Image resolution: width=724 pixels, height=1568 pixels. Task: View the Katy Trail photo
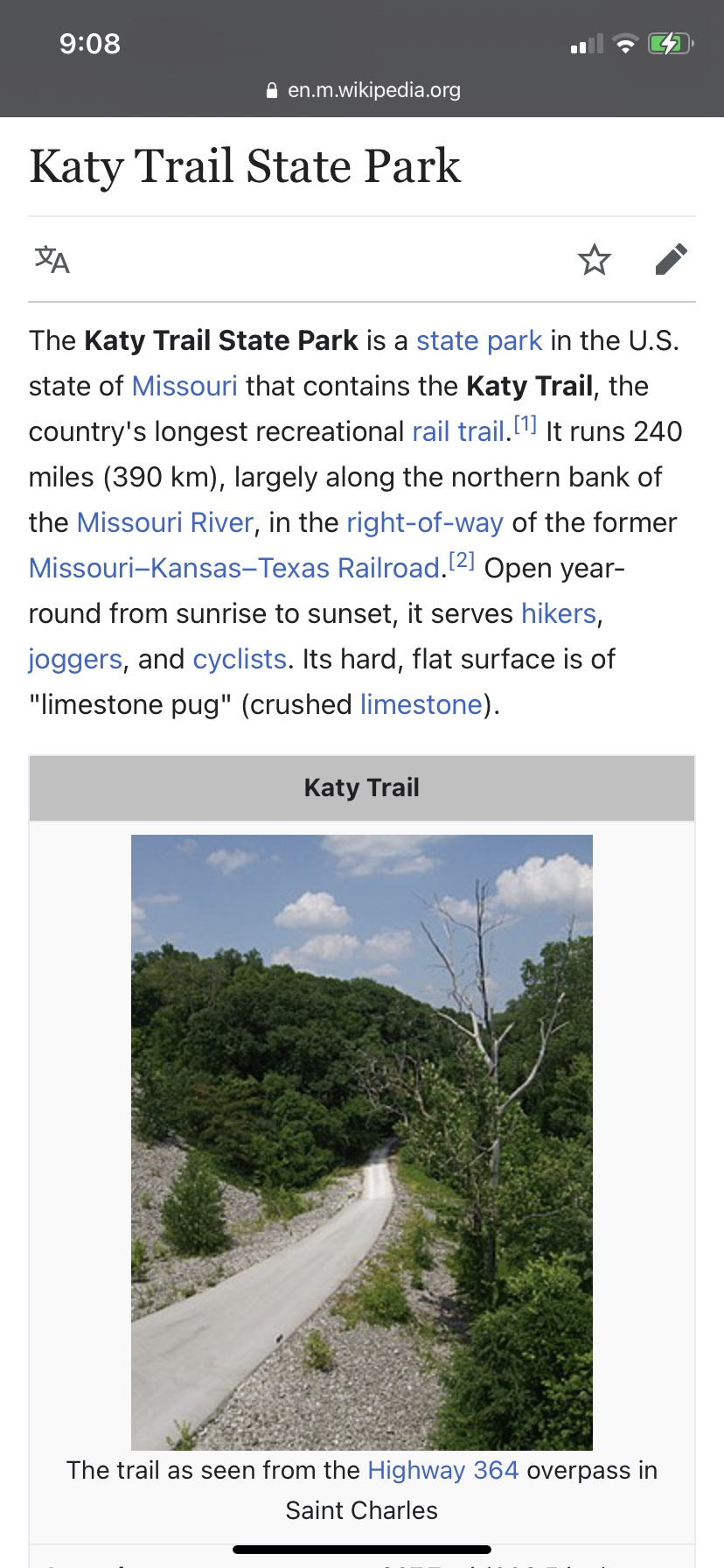361,1142
